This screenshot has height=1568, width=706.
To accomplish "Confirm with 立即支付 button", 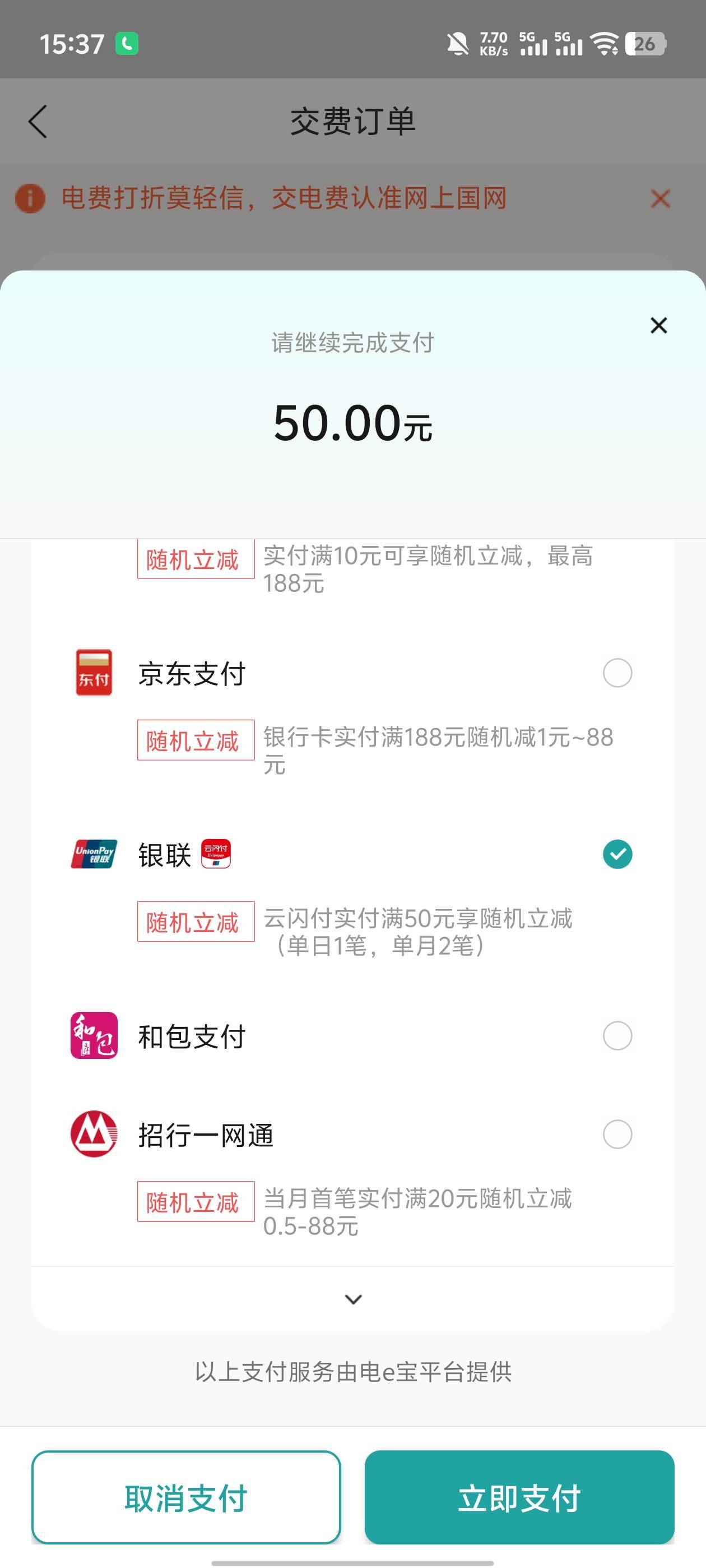I will 519,1497.
